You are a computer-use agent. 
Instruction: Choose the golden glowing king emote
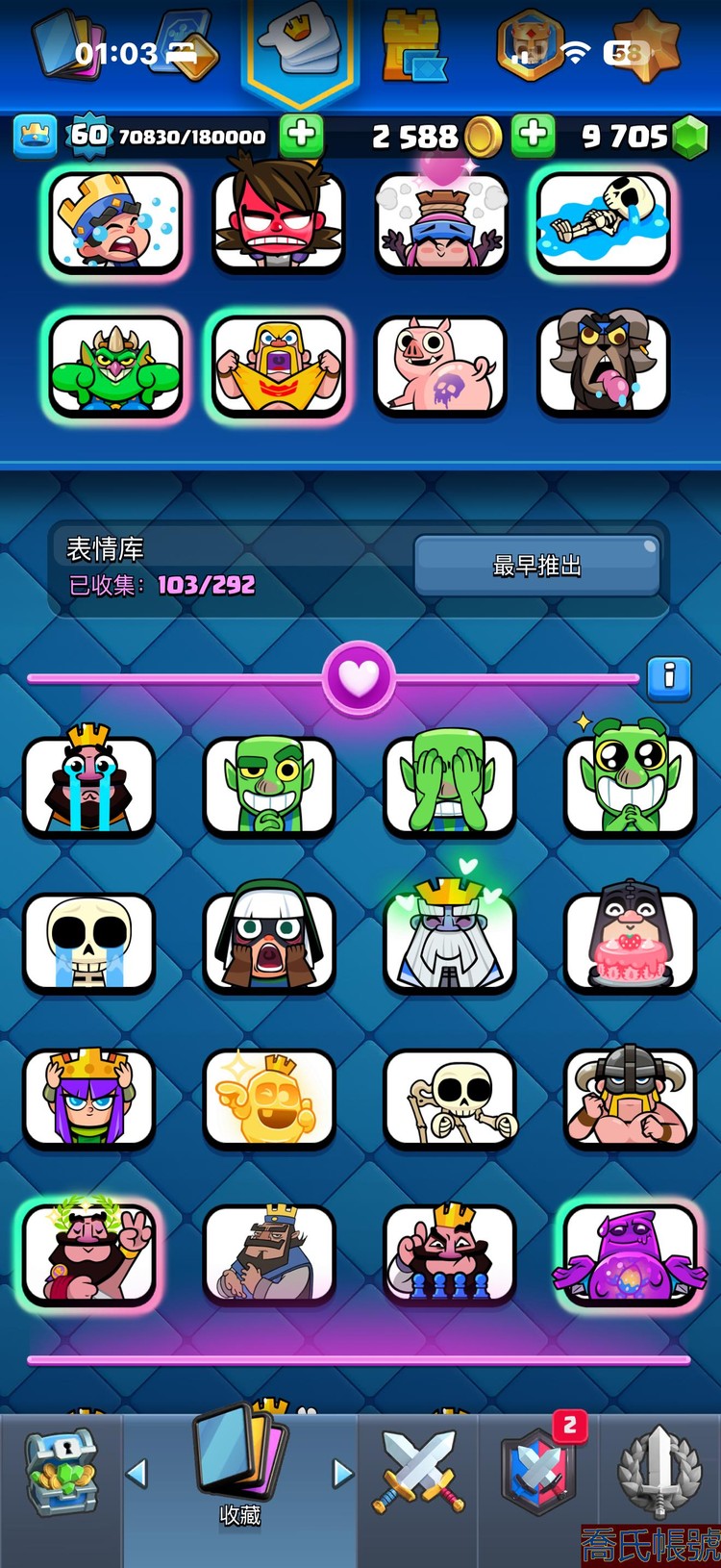269,1098
